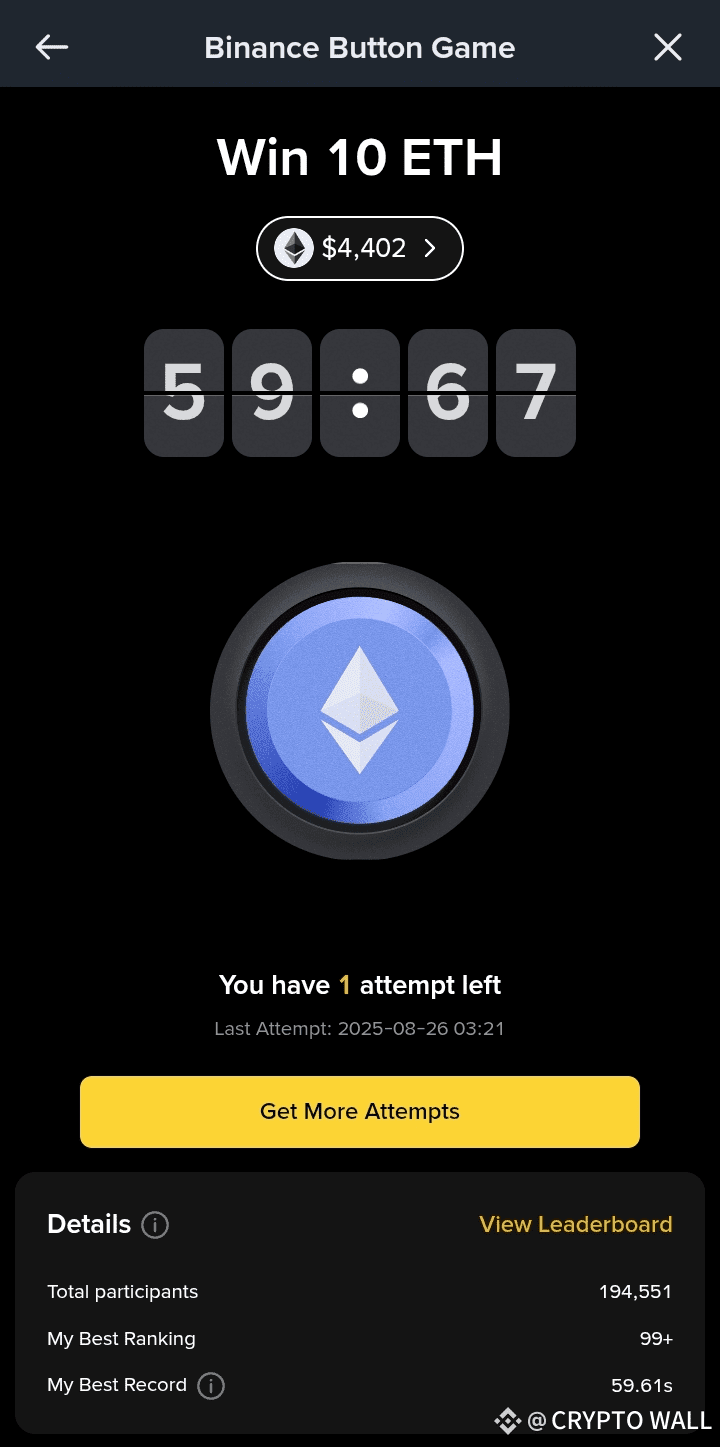Get More Attempts
Screen dimensions: 720x1447
(x=360, y=1111)
